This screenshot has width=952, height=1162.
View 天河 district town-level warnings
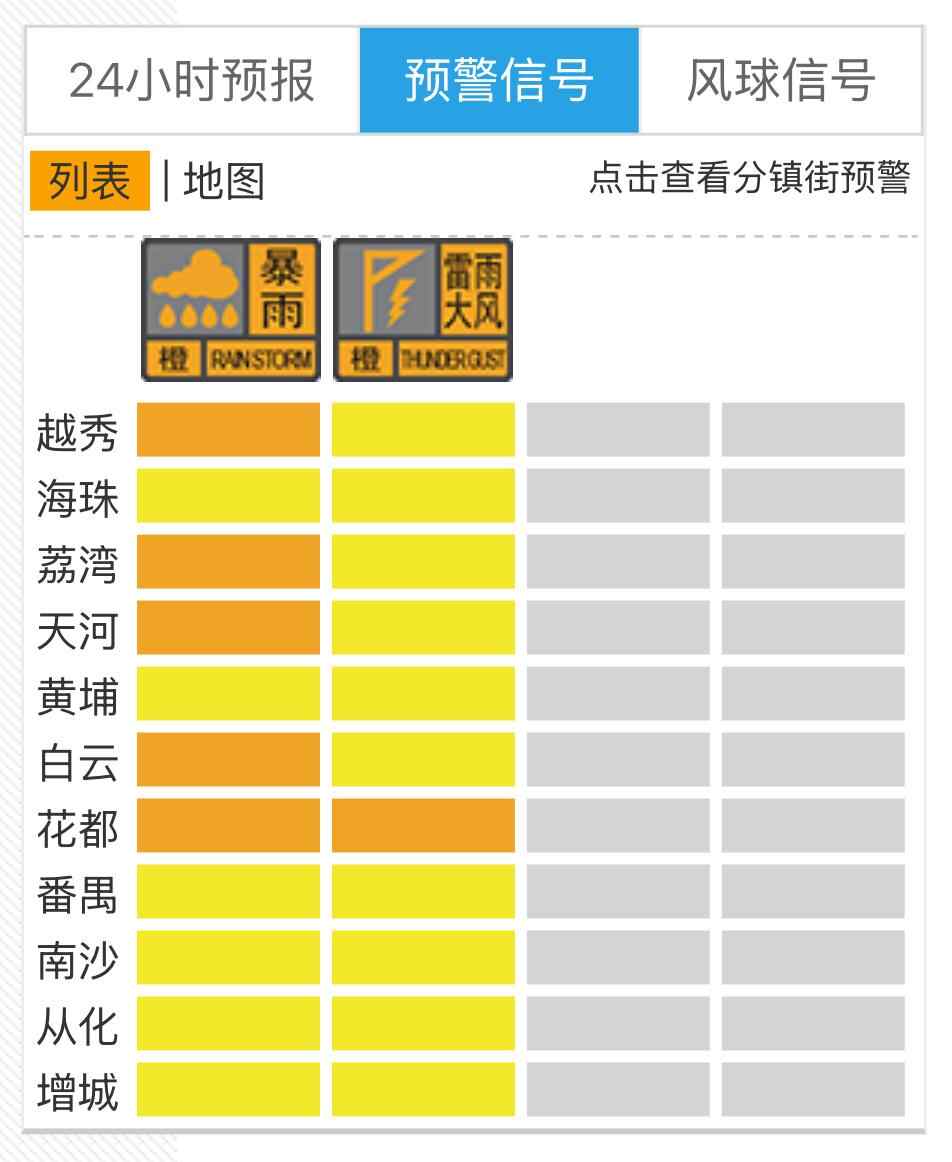[x=78, y=629]
